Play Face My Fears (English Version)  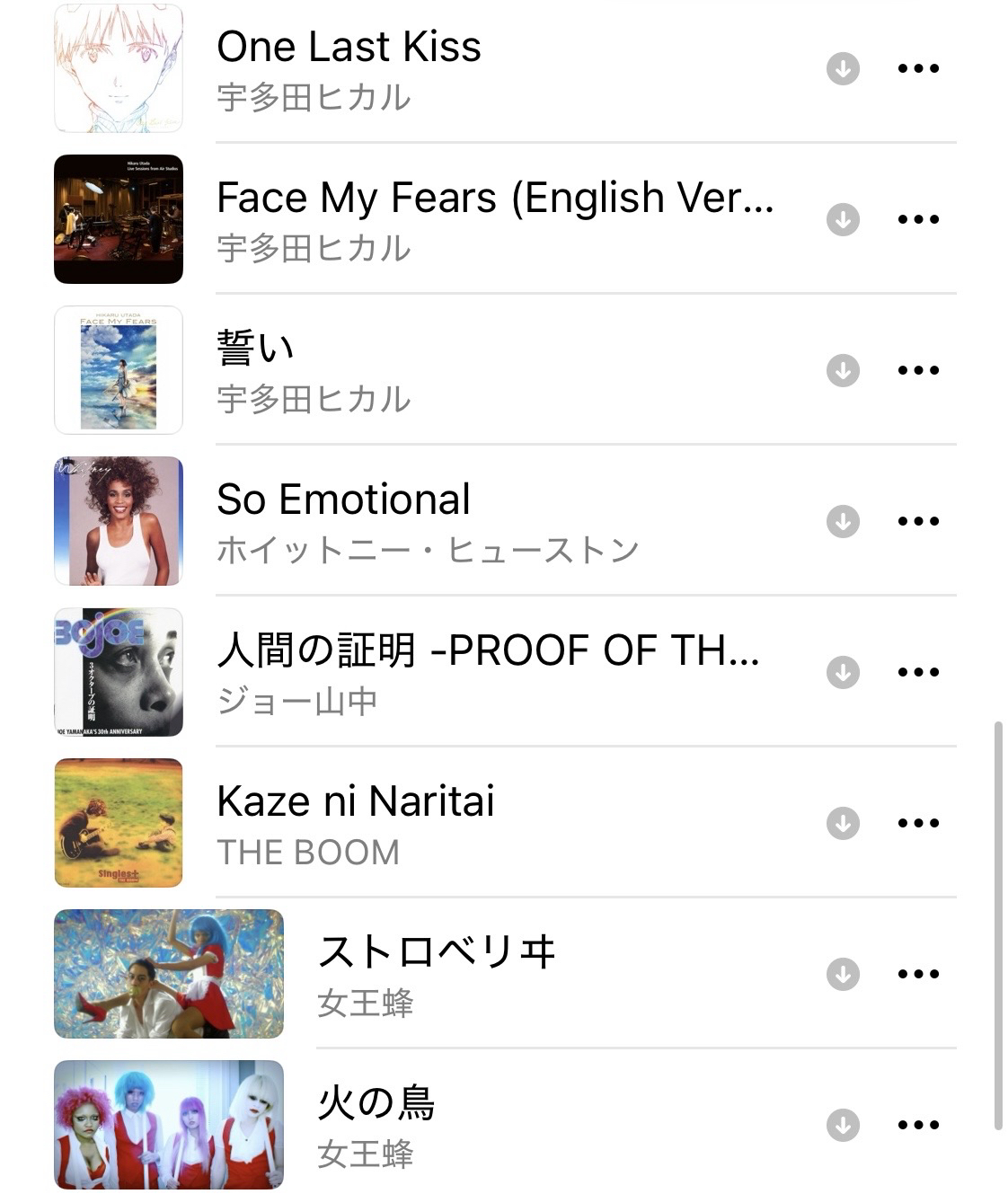click(494, 199)
